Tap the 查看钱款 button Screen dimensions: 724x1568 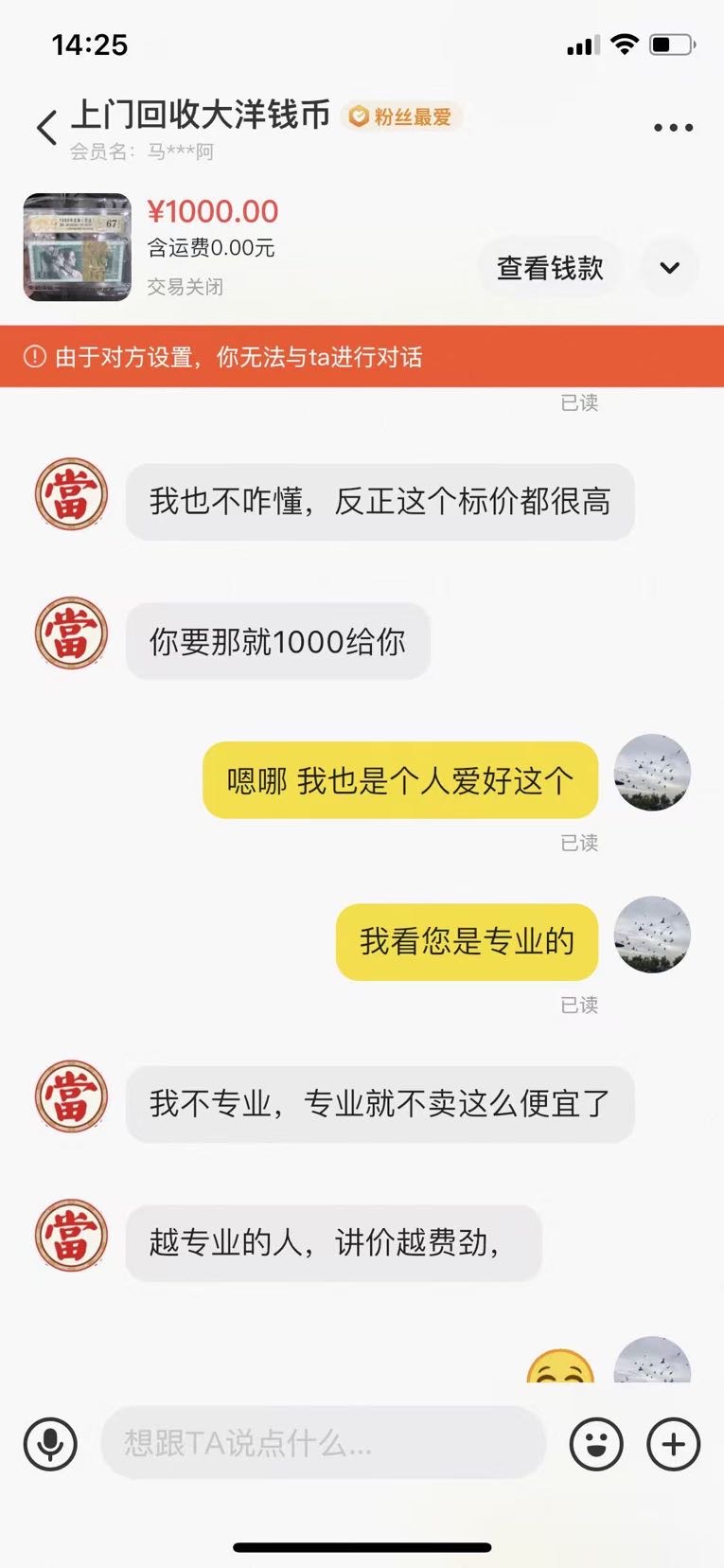(x=550, y=268)
